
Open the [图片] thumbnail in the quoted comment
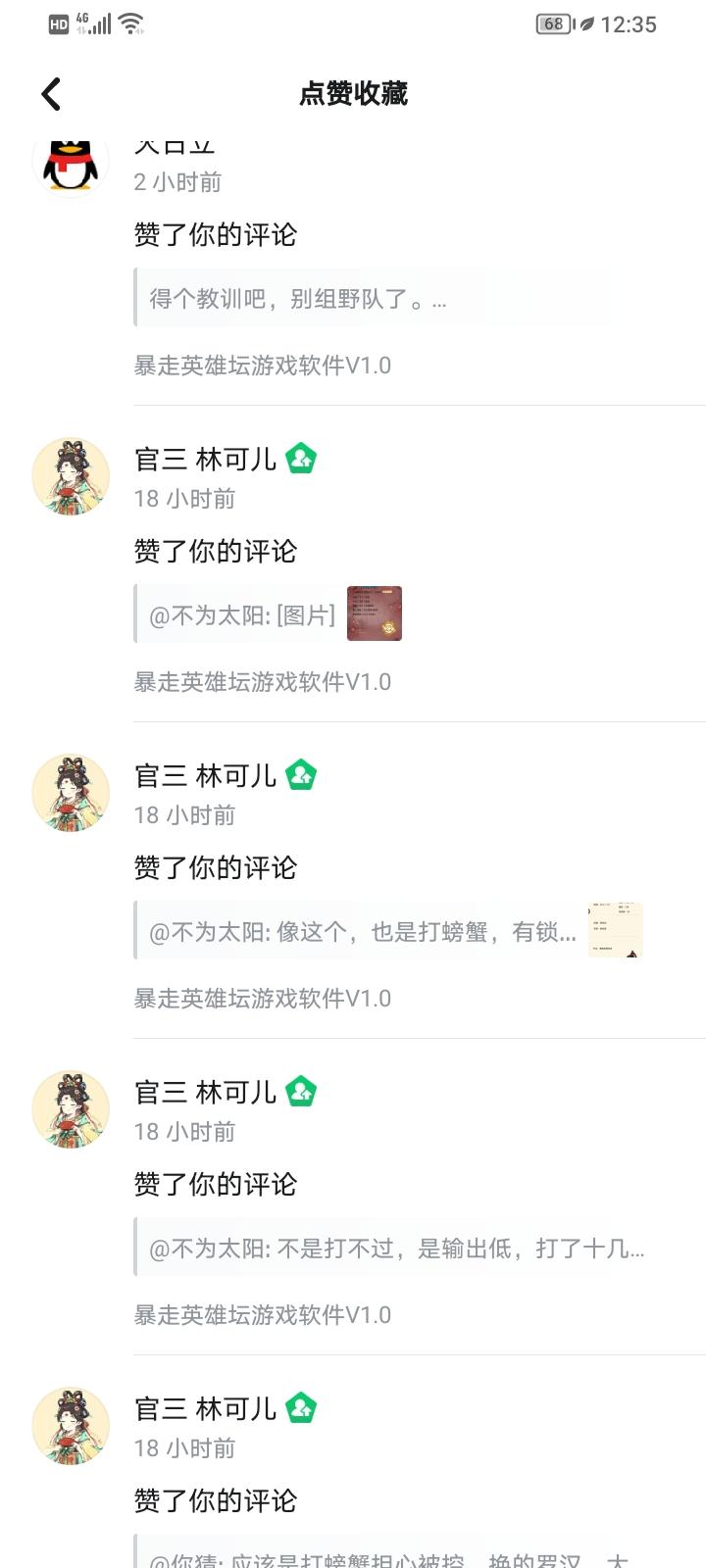374,612
